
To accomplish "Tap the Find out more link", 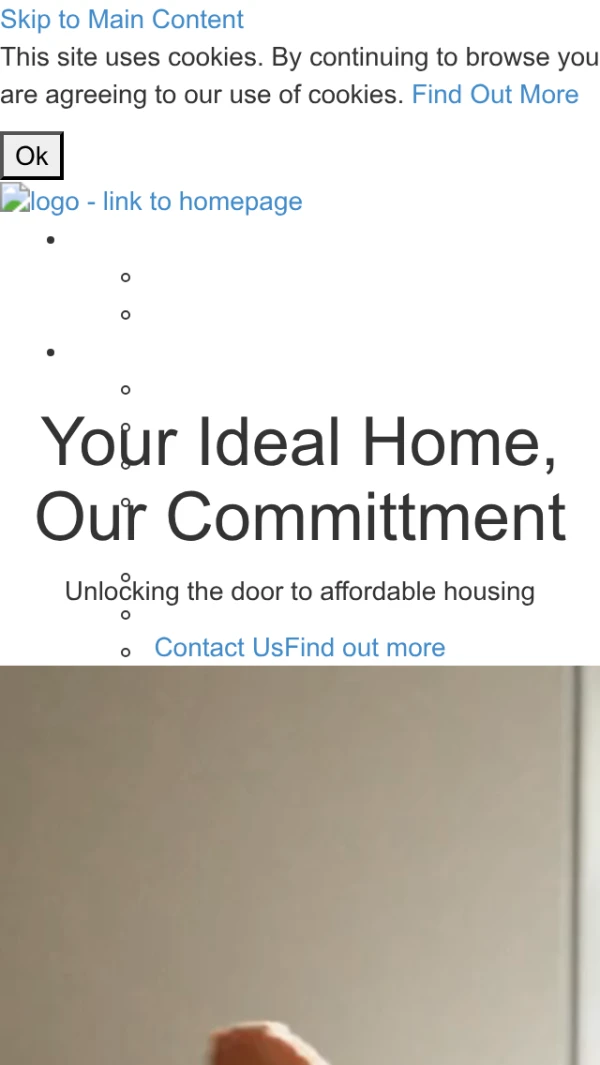I will point(365,647).
